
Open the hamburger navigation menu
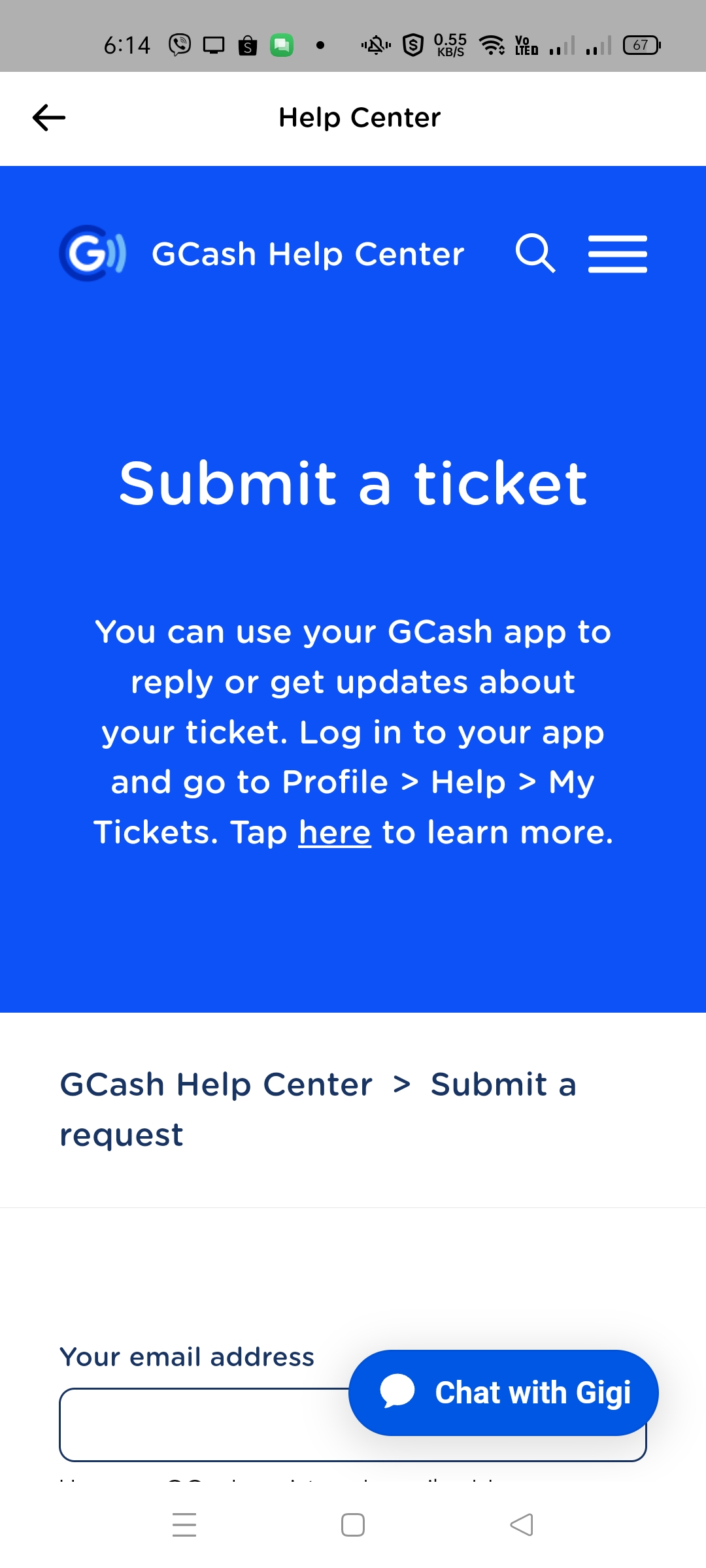617,254
